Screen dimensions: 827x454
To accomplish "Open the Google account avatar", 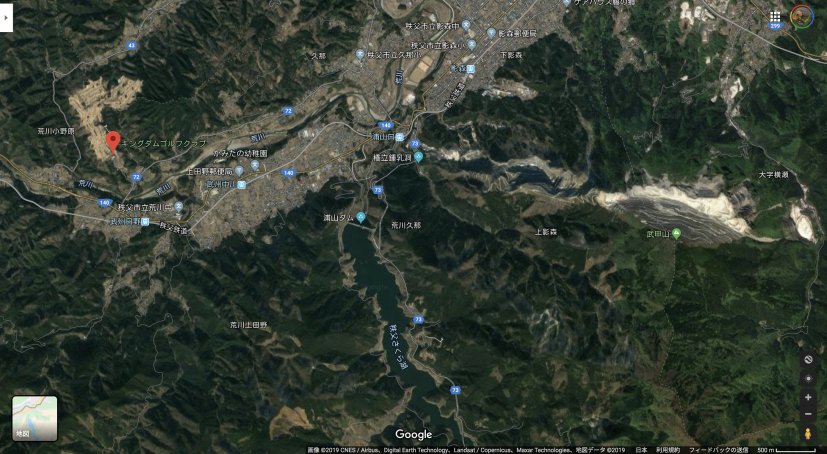I will (x=803, y=16).
